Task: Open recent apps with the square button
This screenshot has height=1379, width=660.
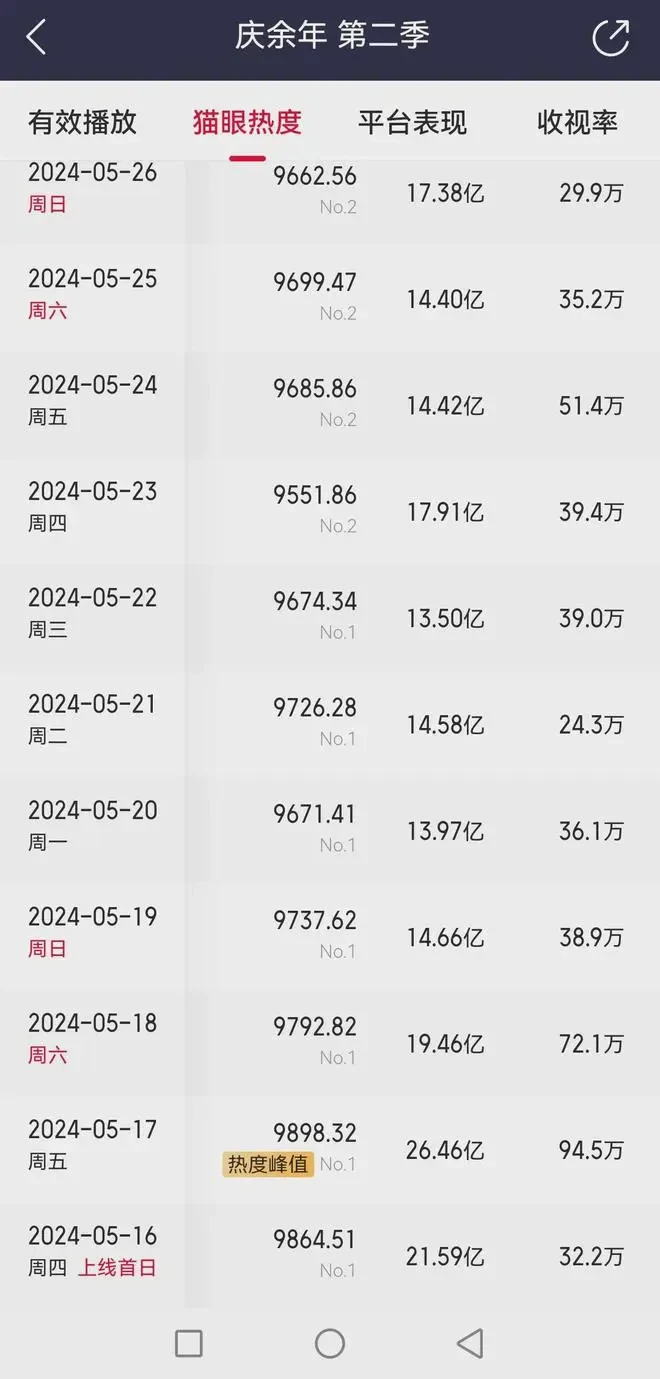Action: 189,1343
